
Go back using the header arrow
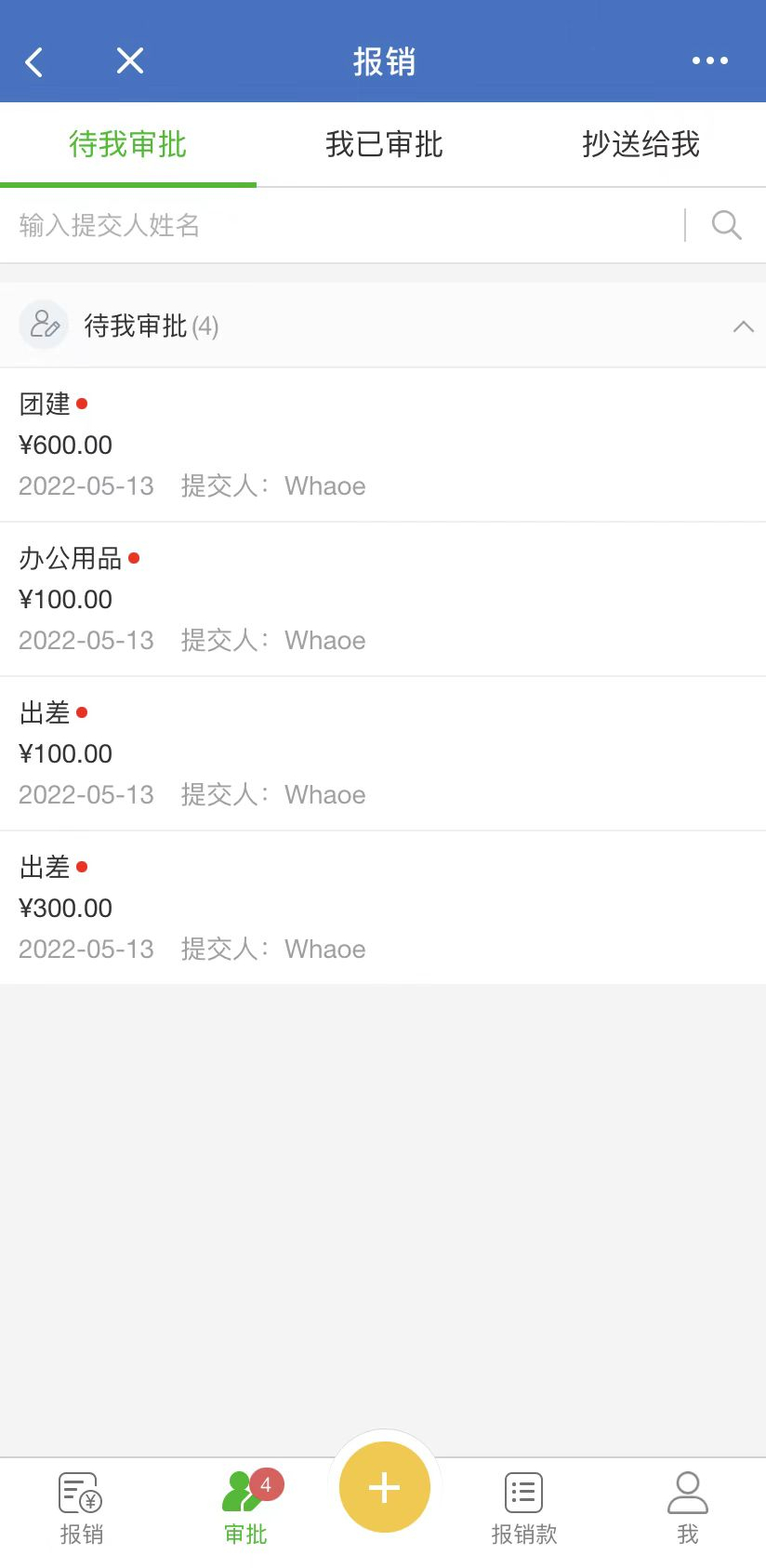34,61
